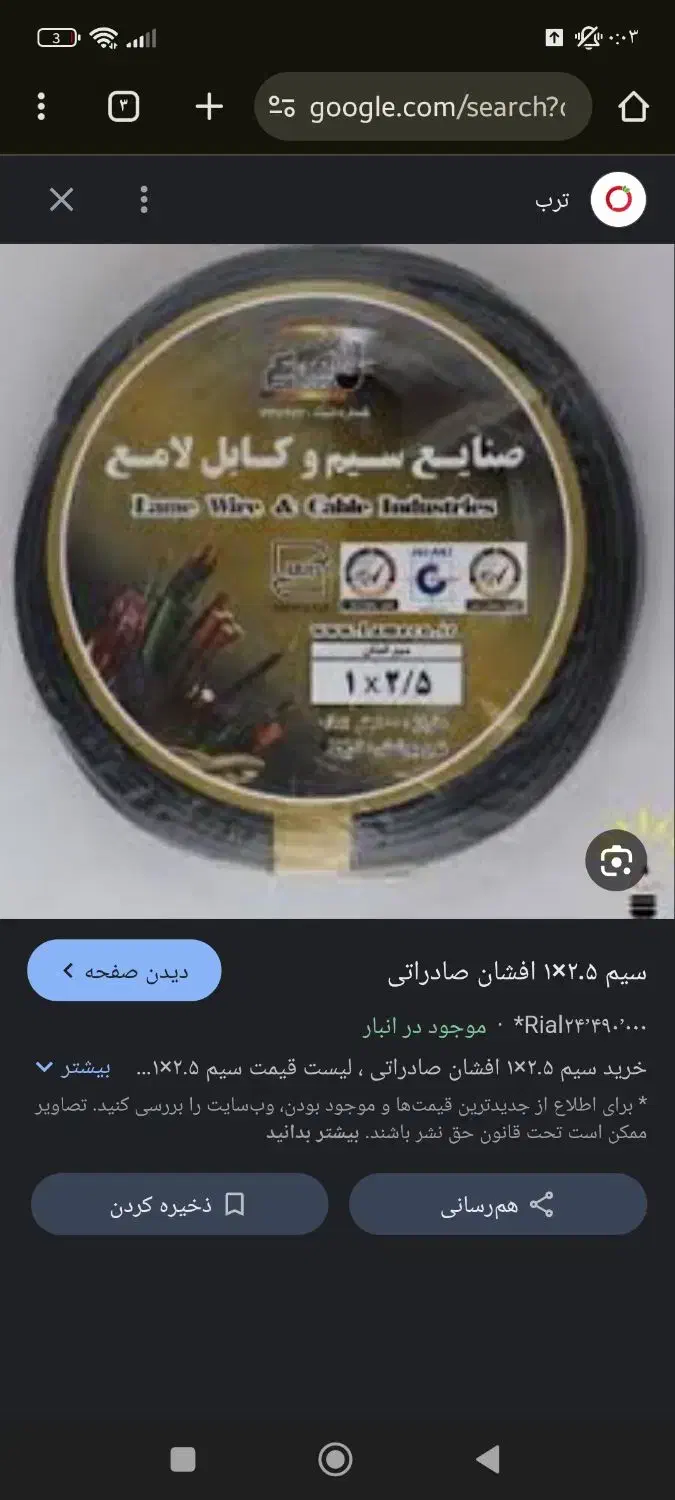Tap the دیدن صفحه button

point(124,970)
